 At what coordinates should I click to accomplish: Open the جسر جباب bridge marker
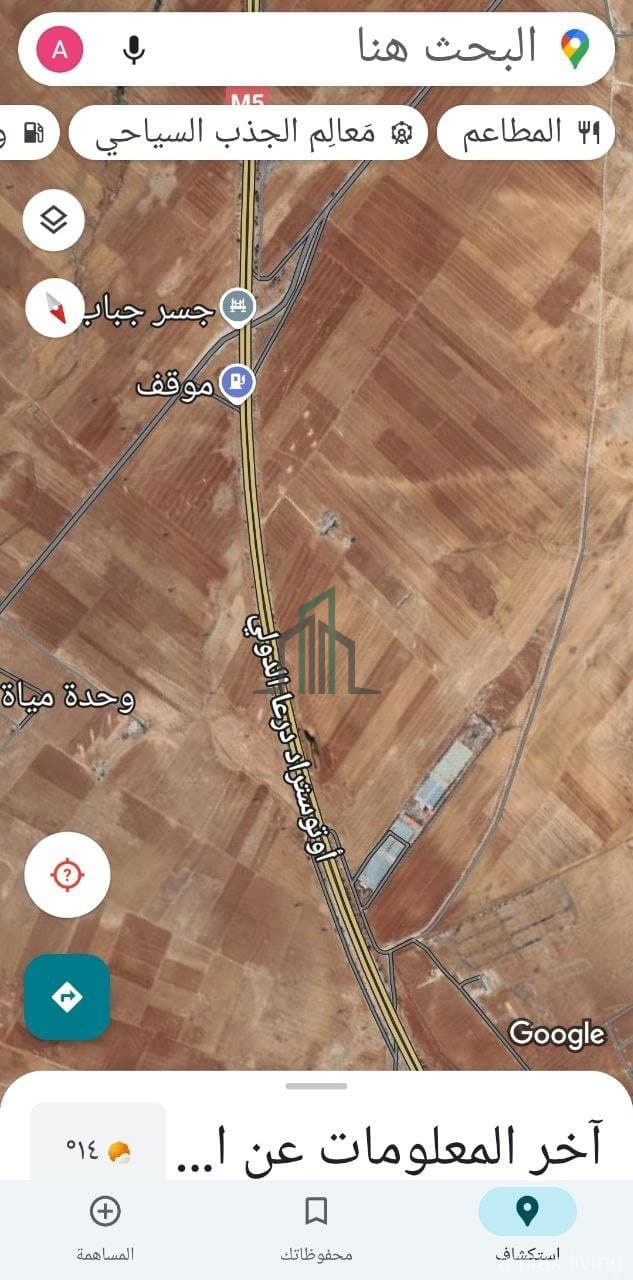[239, 307]
